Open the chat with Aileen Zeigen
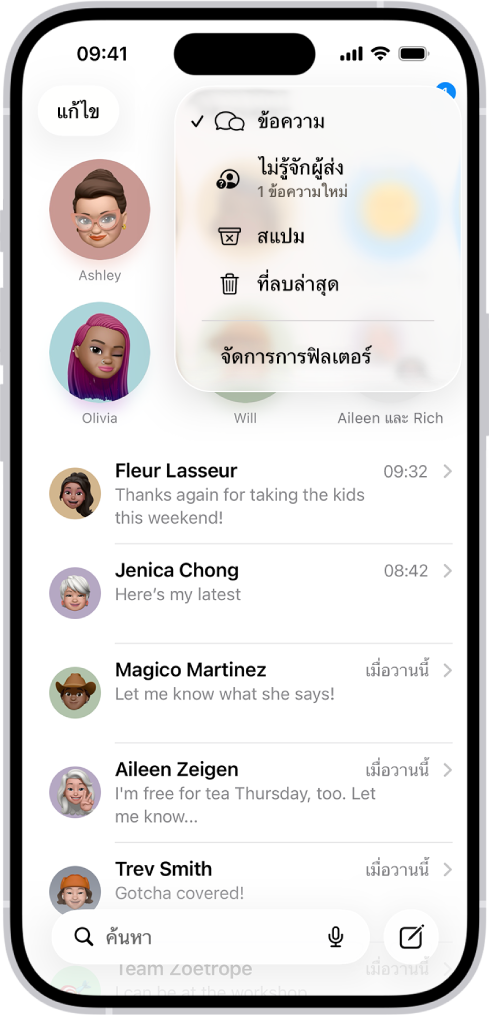The height and width of the screenshot is (1016, 489). (251, 792)
